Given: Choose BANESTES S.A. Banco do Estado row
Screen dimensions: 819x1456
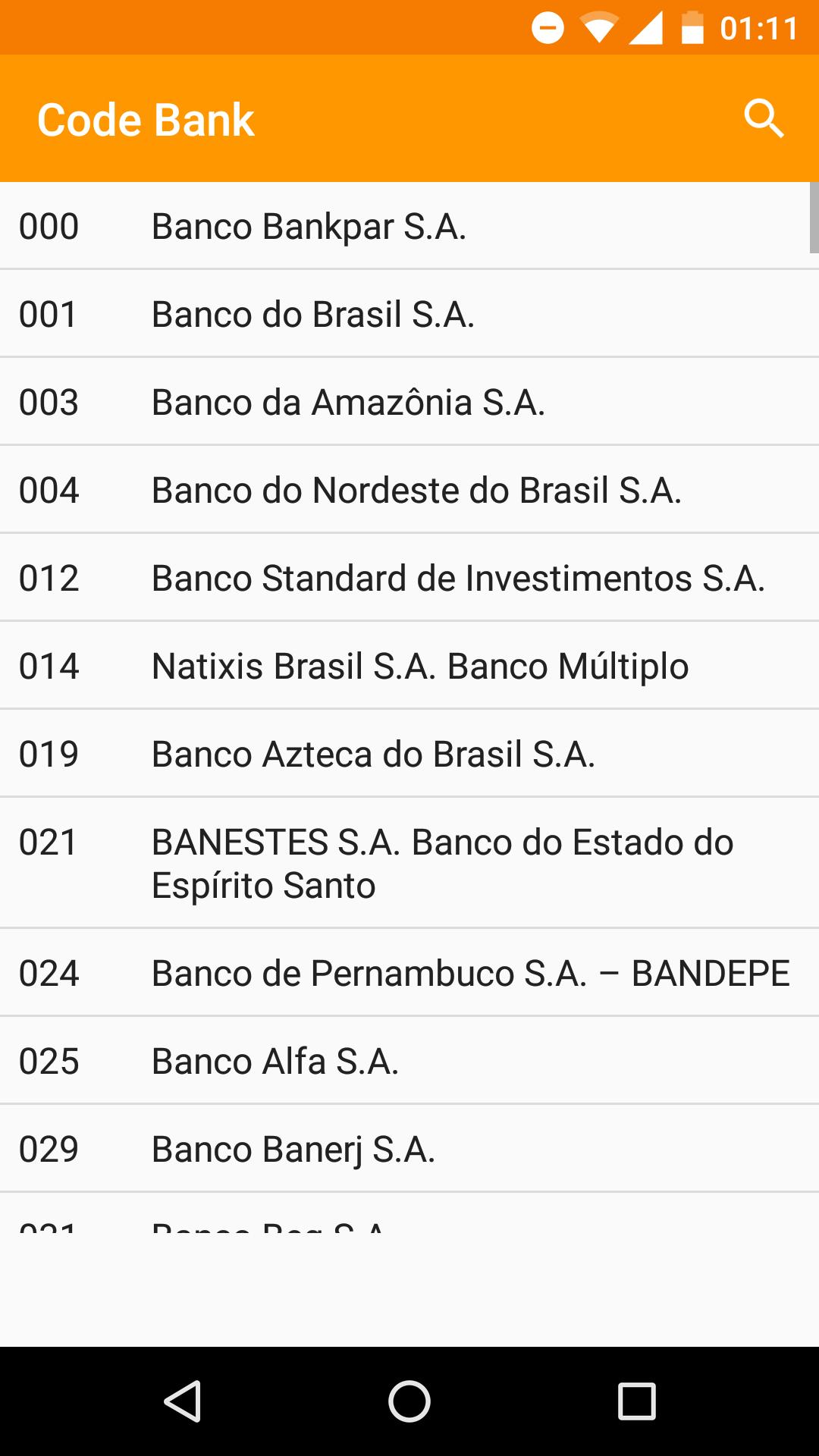Looking at the screenshot, I should pyautogui.click(x=409, y=863).
